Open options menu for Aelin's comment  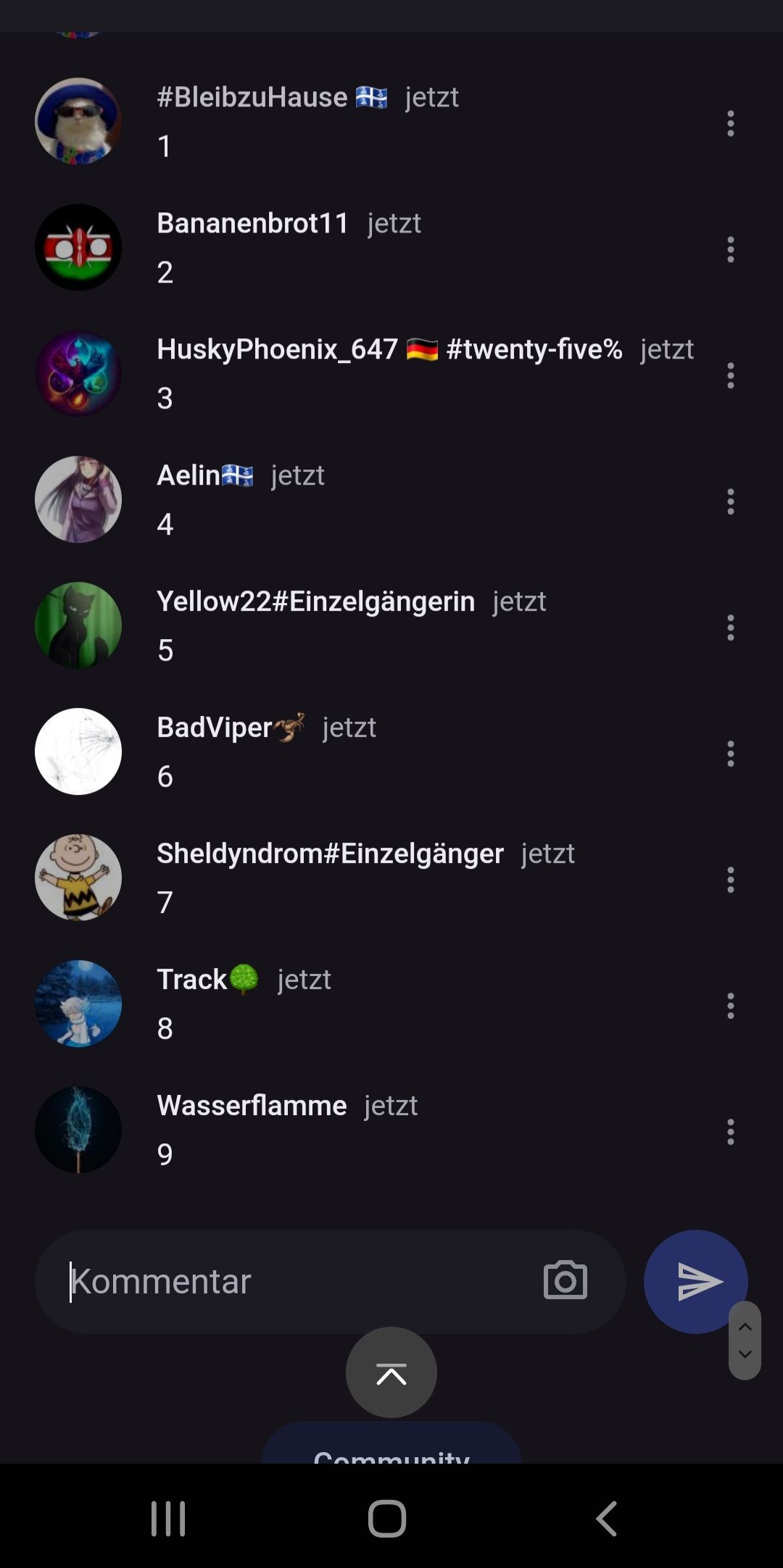tap(730, 501)
